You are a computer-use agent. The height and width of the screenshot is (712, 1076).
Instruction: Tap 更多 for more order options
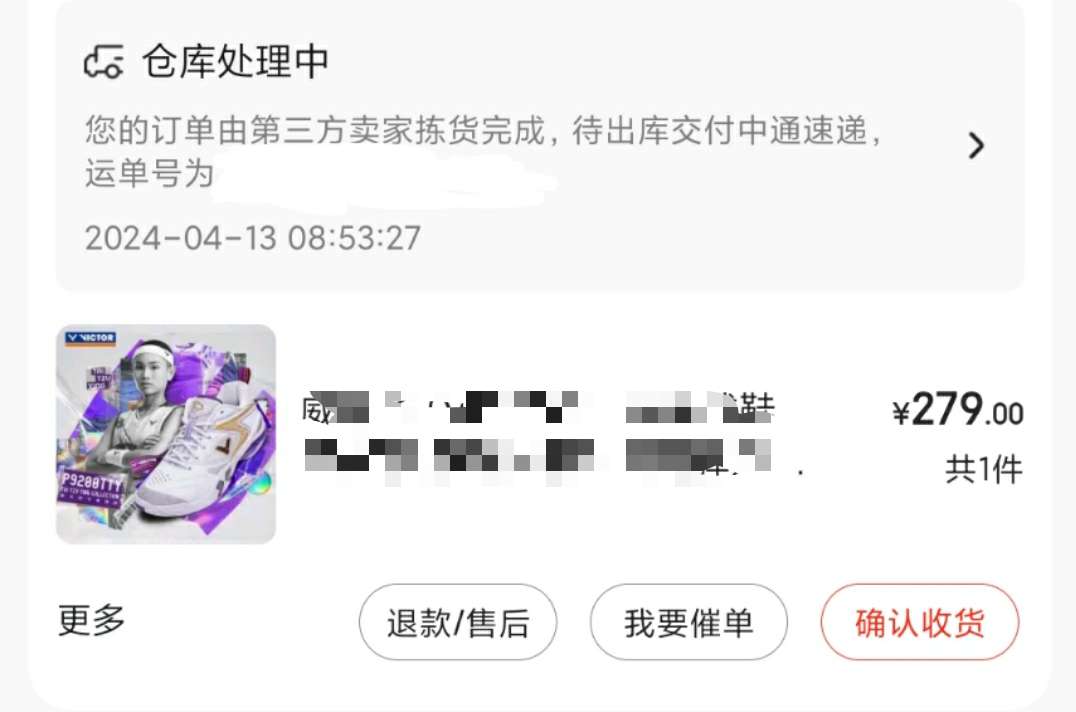tap(92, 621)
